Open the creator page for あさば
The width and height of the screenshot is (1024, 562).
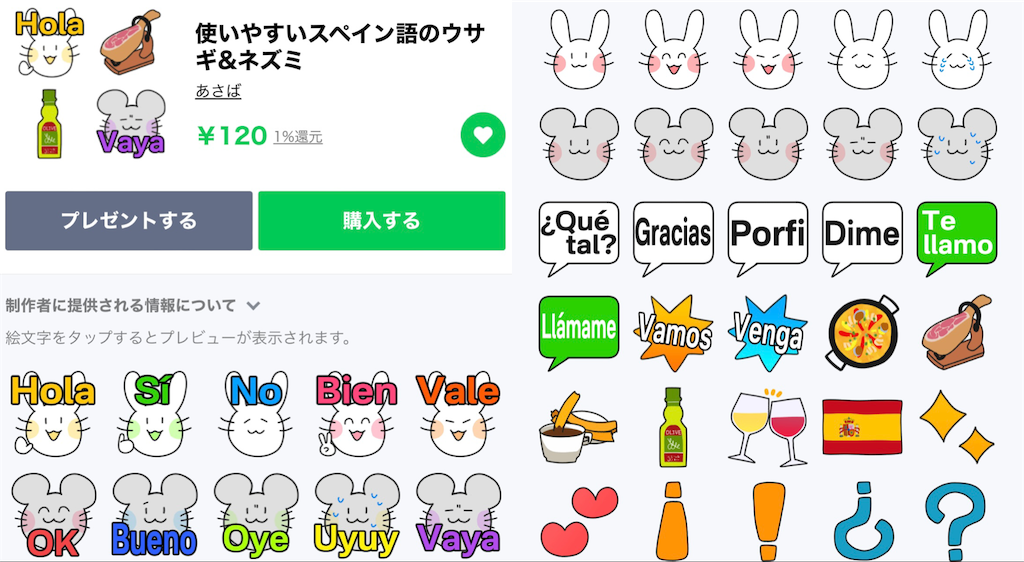pos(218,92)
